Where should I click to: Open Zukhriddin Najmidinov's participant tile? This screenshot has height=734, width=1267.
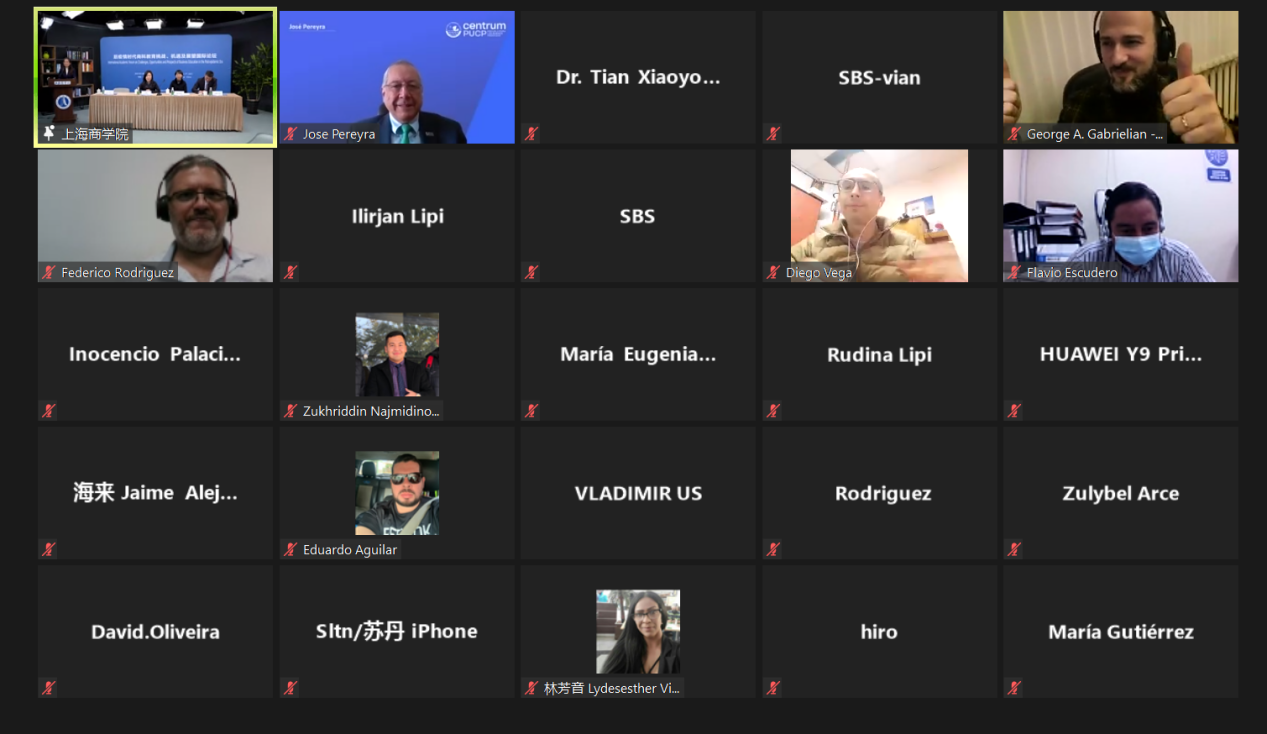pos(397,354)
